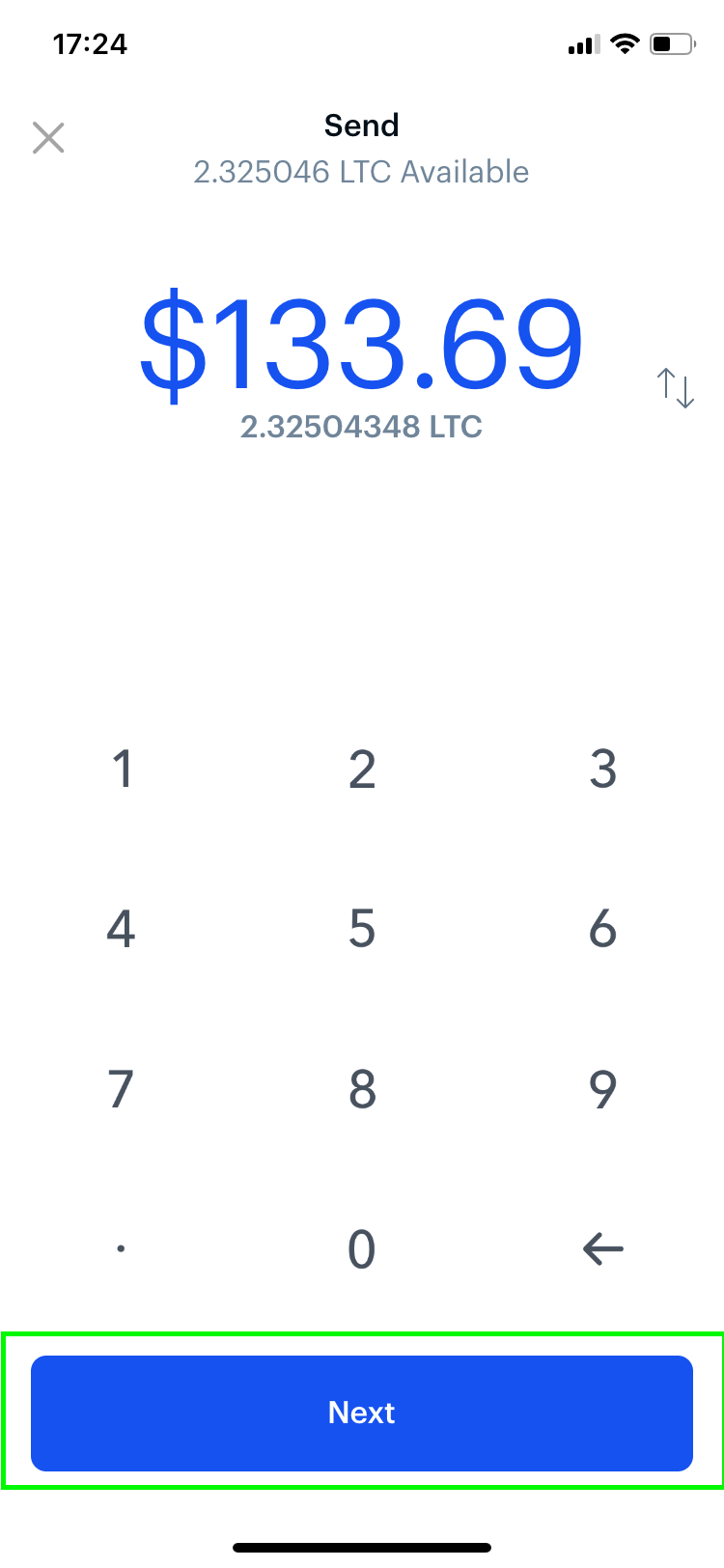Enter digit 4 on the keypad
Image resolution: width=724 pixels, height=1568 pixels.
coord(121,929)
